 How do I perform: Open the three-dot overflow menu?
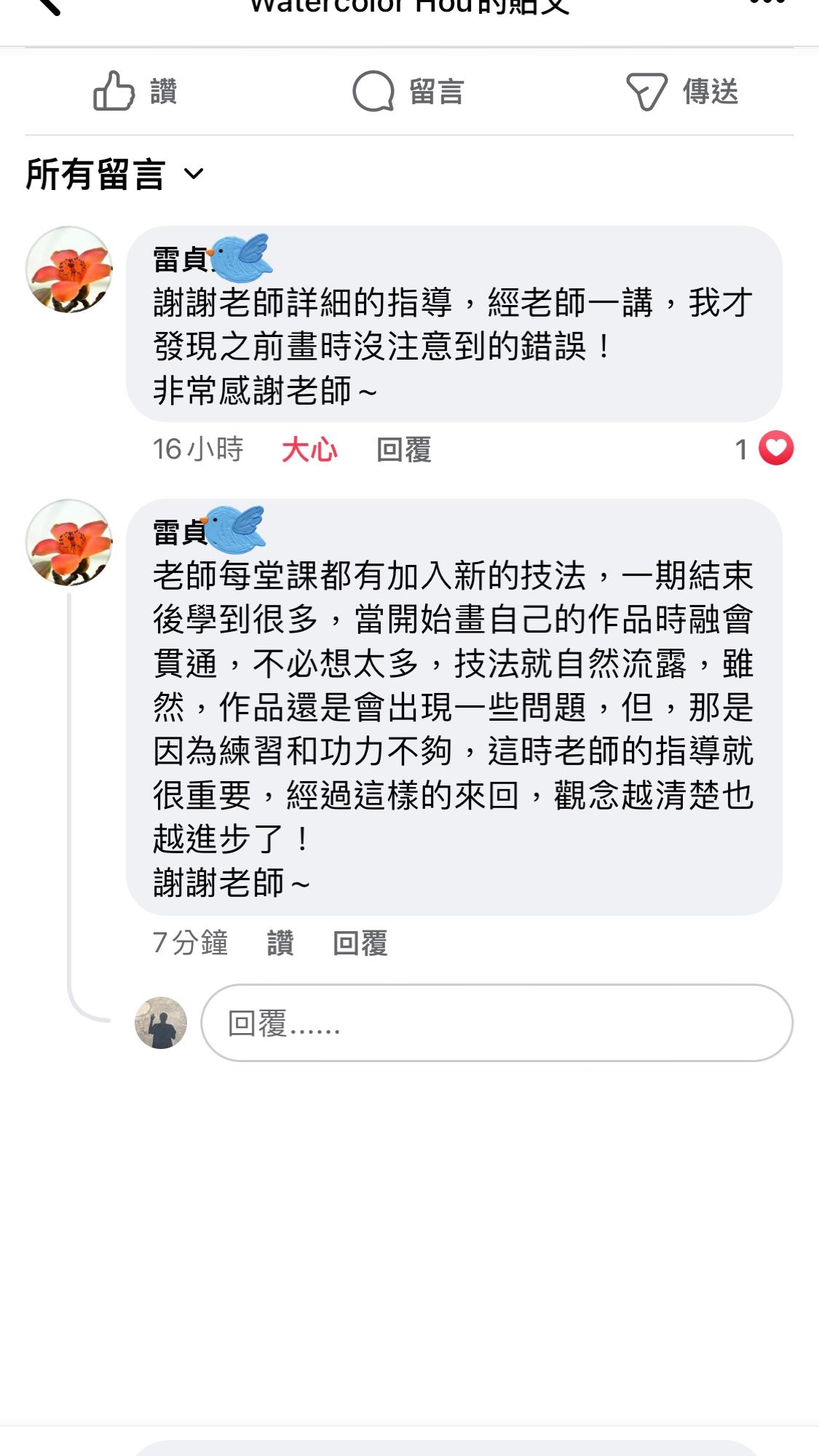[x=767, y=3]
